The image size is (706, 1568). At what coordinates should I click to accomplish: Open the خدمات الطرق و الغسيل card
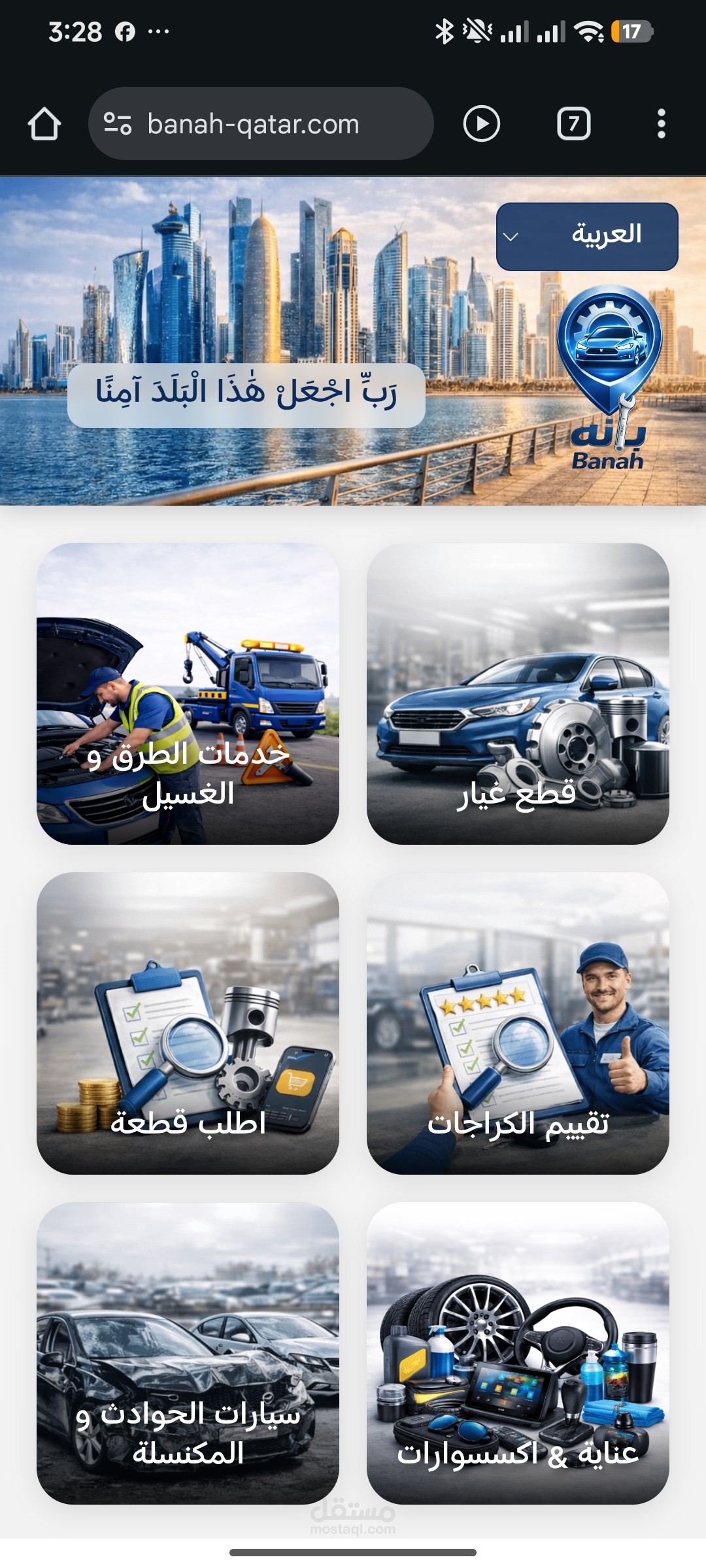[188, 694]
